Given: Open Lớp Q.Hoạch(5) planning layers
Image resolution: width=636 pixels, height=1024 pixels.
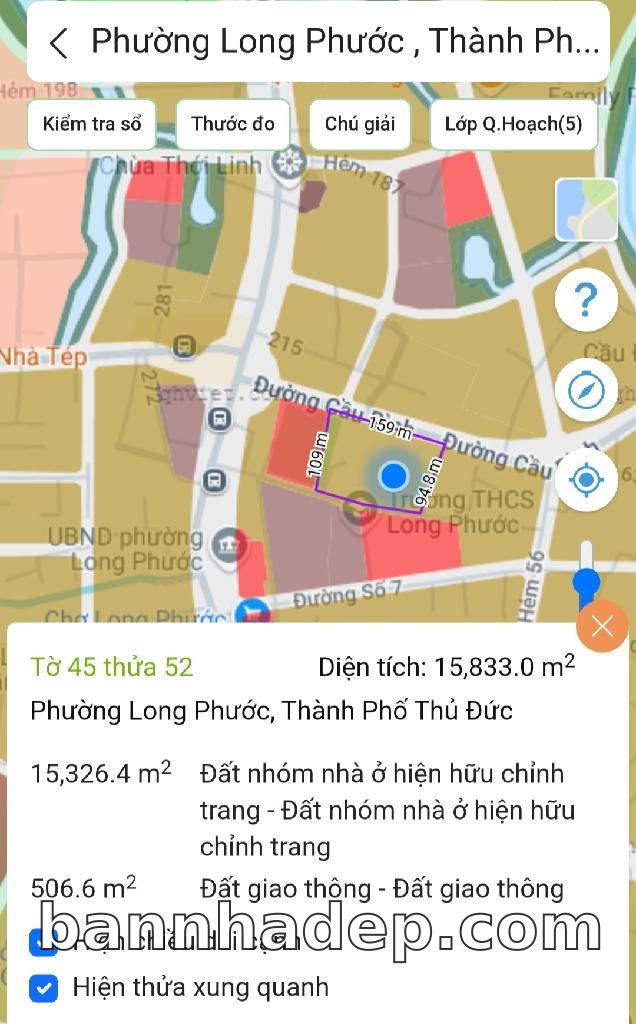Looking at the screenshot, I should coord(513,124).
